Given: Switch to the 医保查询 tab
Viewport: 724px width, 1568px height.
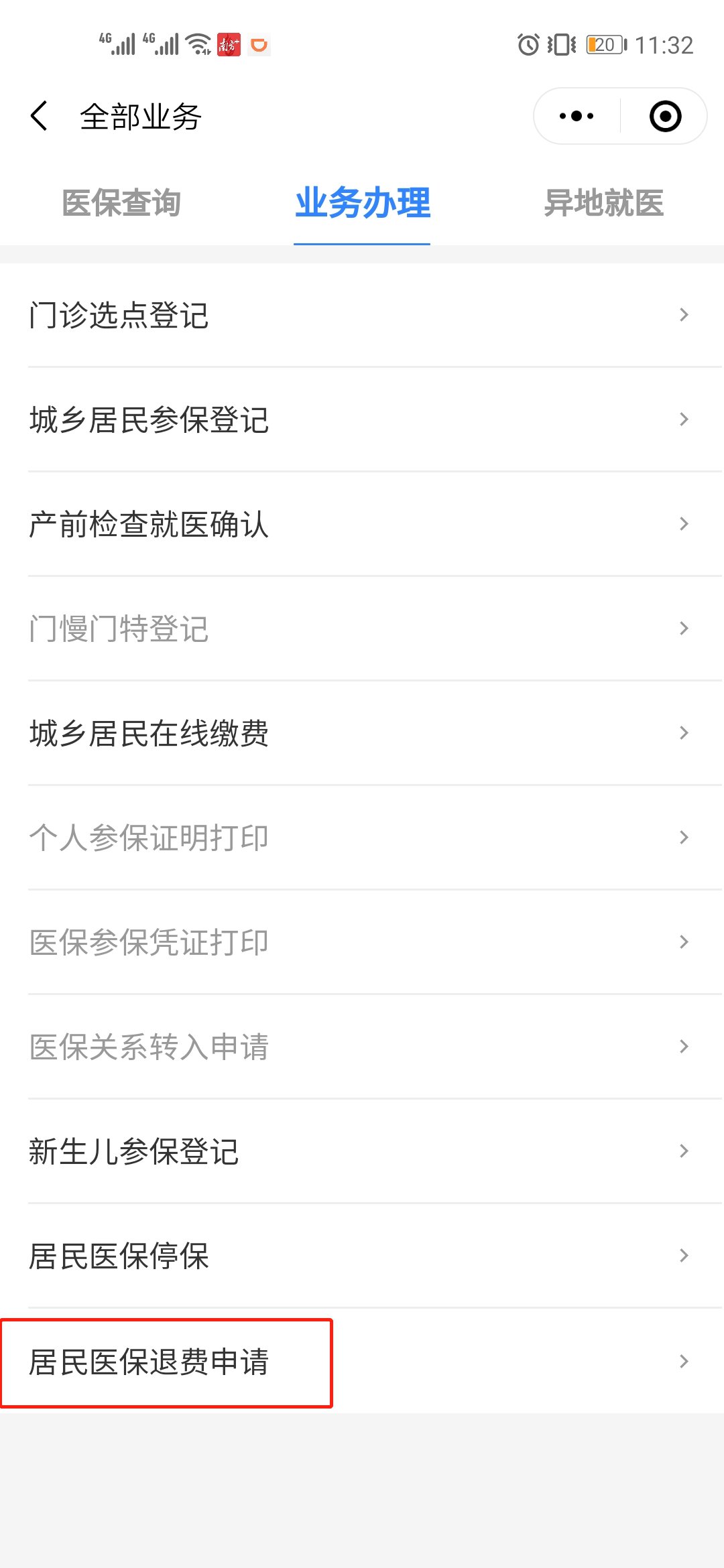Looking at the screenshot, I should (121, 203).
